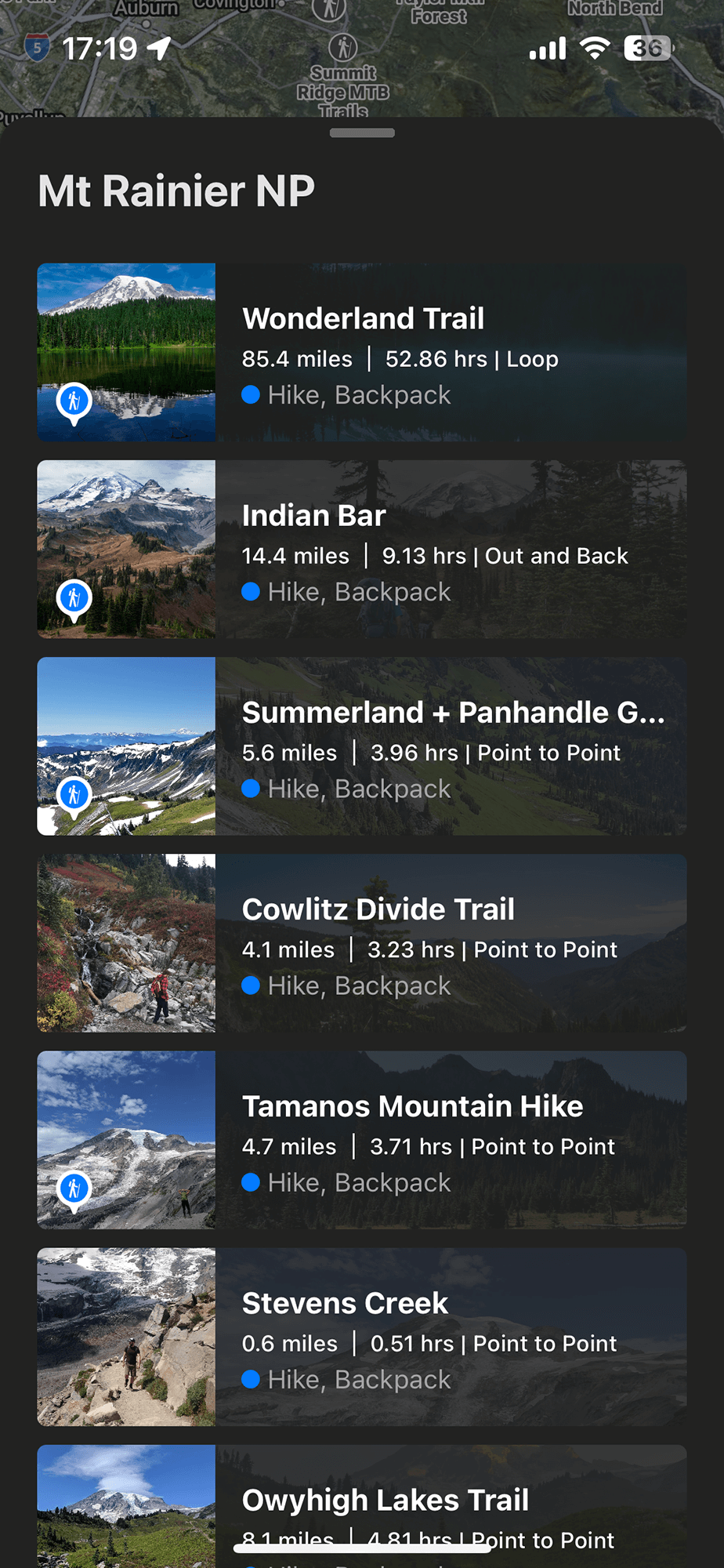724x1568 pixels.
Task: Tap Summit Ridge MTB Trails map marker
Action: 343,49
